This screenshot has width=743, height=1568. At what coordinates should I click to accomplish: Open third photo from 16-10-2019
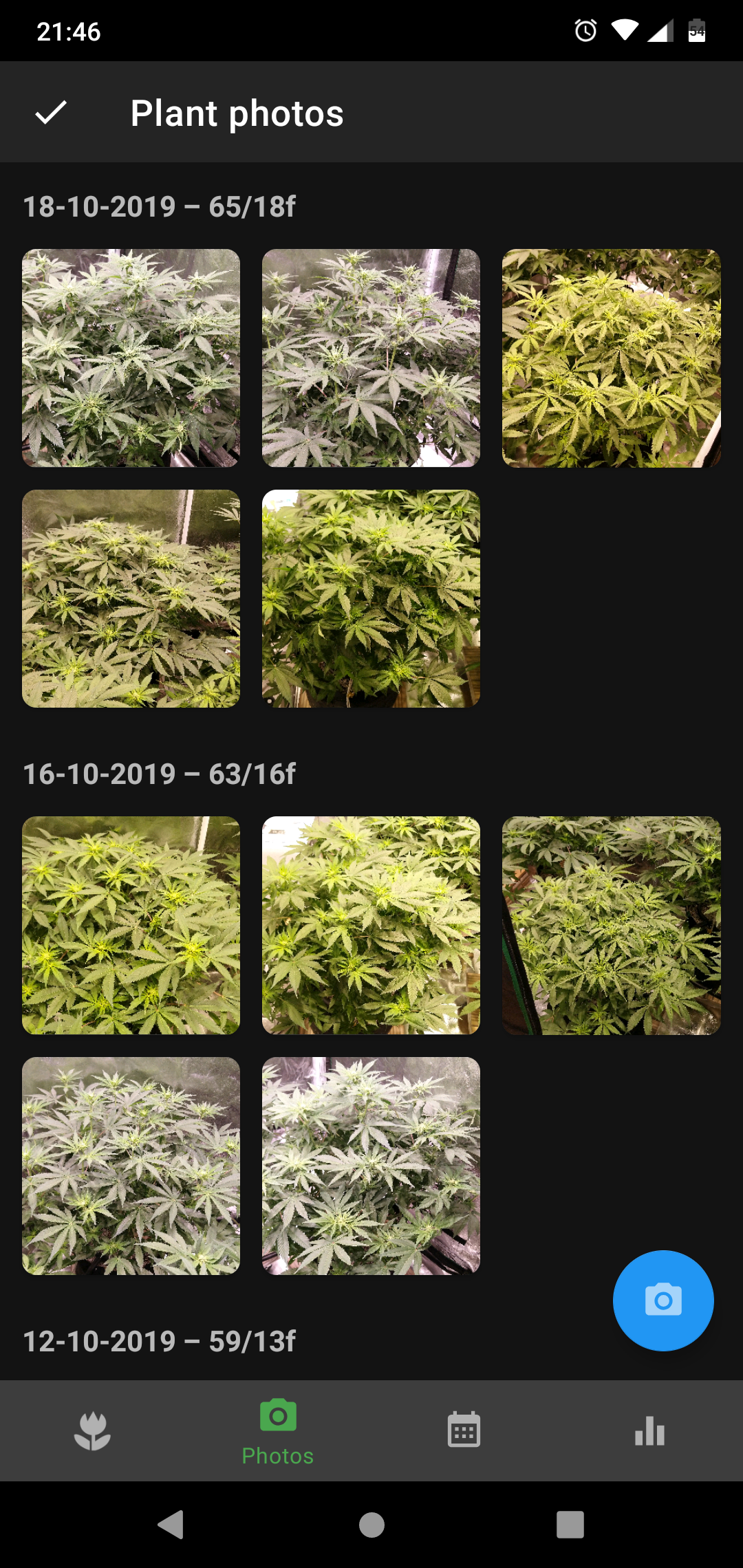tap(611, 925)
